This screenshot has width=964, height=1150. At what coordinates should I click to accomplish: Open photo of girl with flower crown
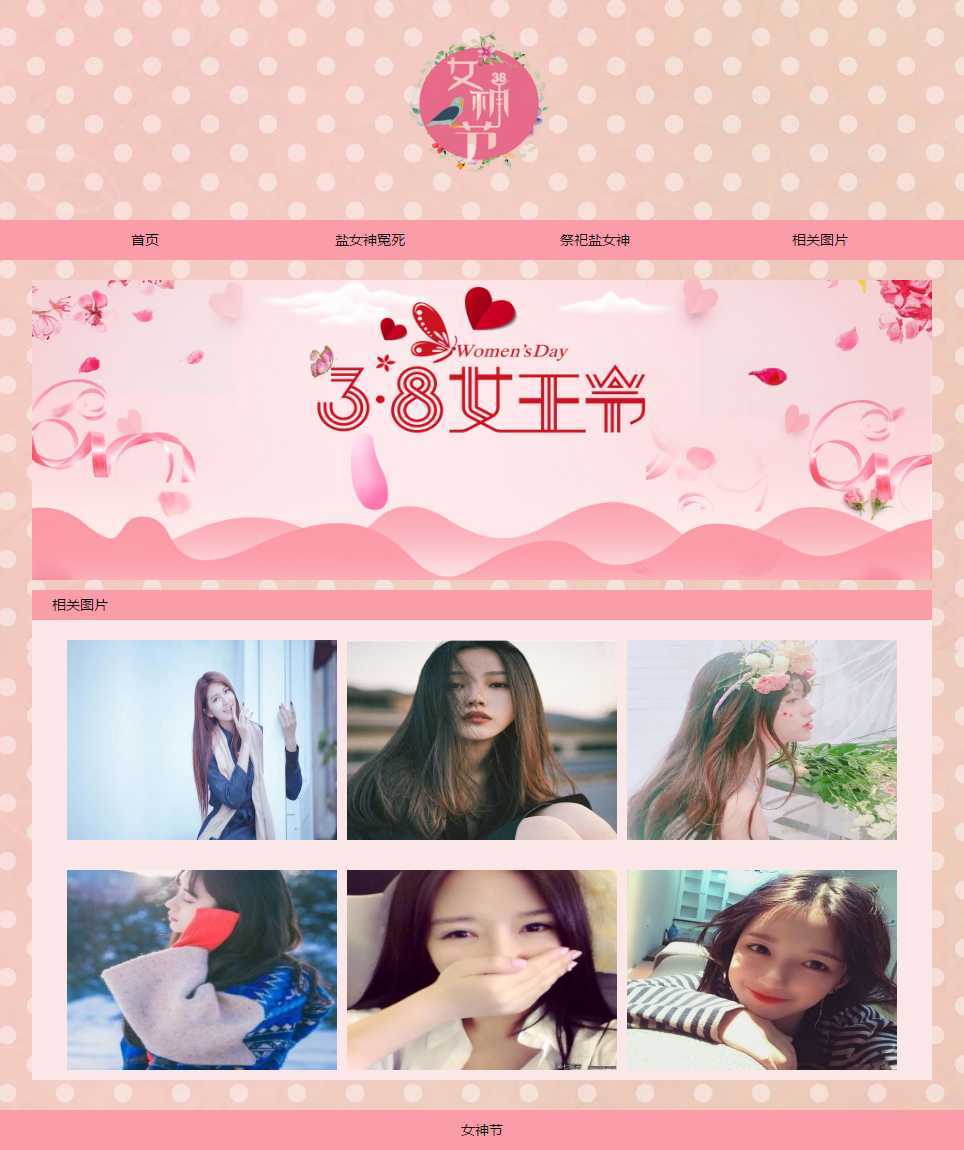(762, 740)
